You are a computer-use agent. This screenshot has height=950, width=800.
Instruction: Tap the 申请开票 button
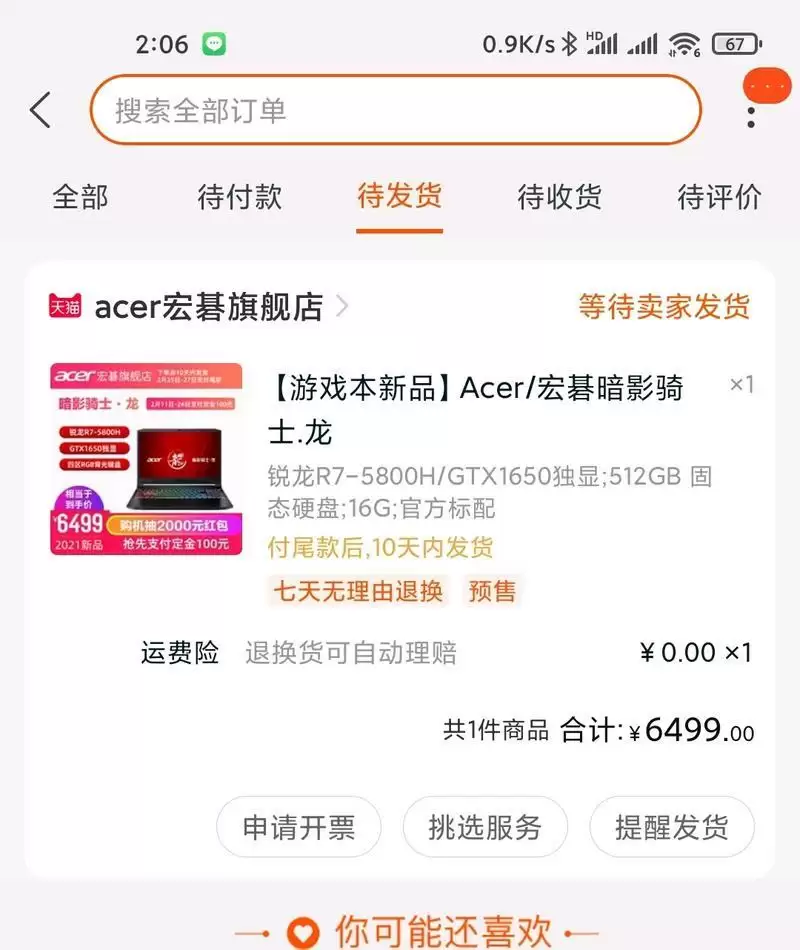click(299, 827)
